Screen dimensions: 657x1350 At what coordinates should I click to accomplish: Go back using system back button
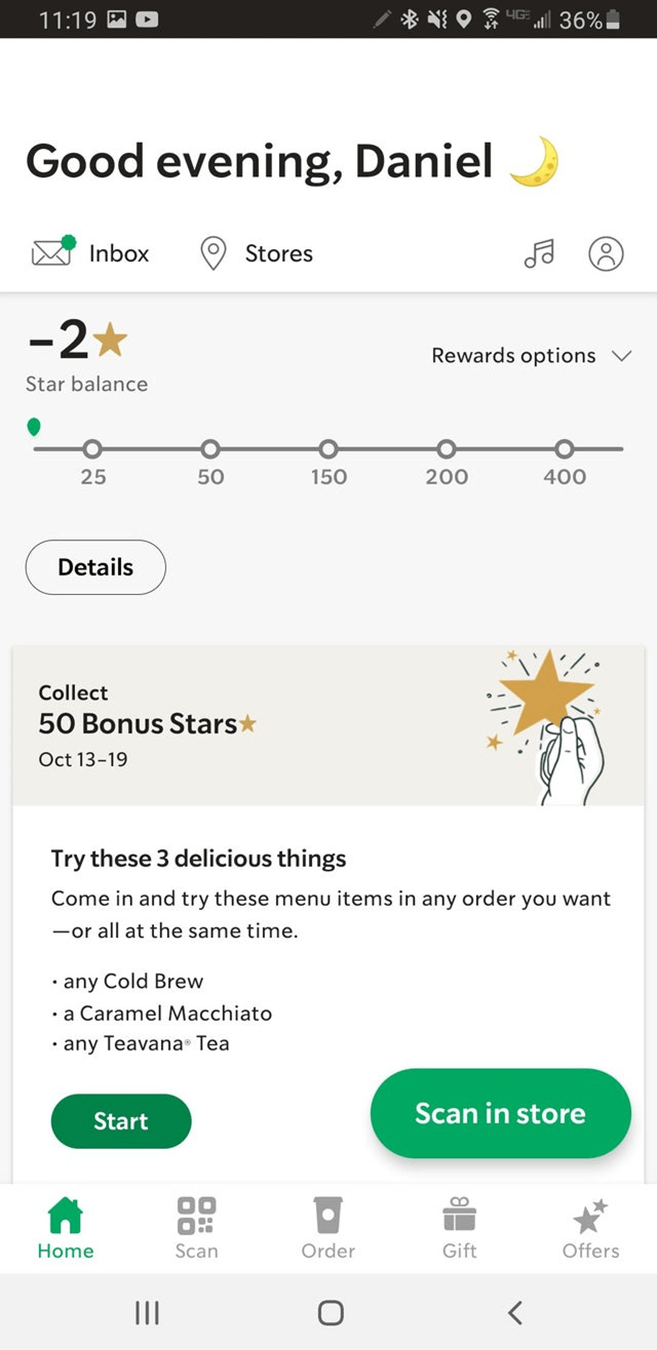[x=514, y=1312]
